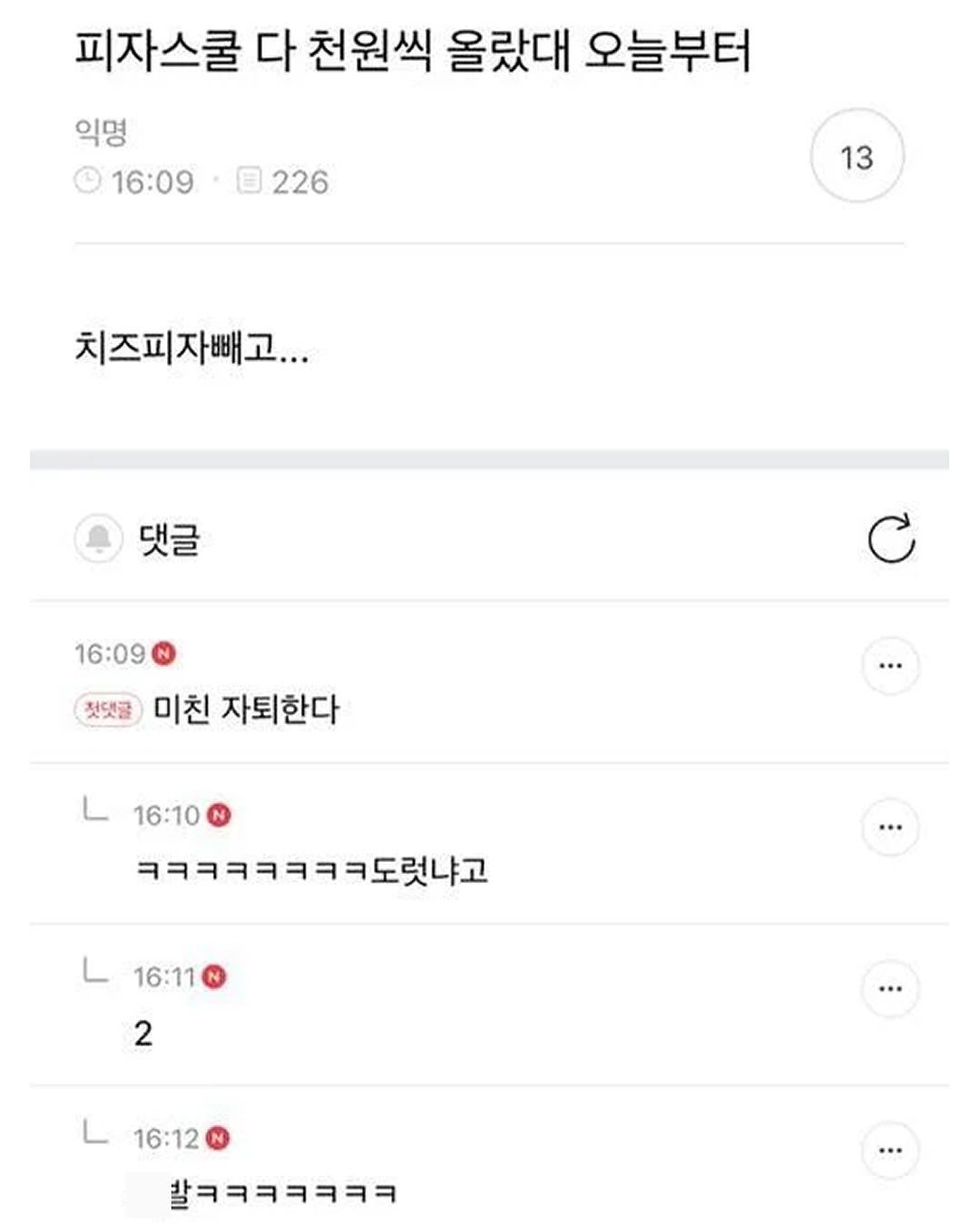
Task: Click the clock icon next to 16:09
Action: (88, 181)
